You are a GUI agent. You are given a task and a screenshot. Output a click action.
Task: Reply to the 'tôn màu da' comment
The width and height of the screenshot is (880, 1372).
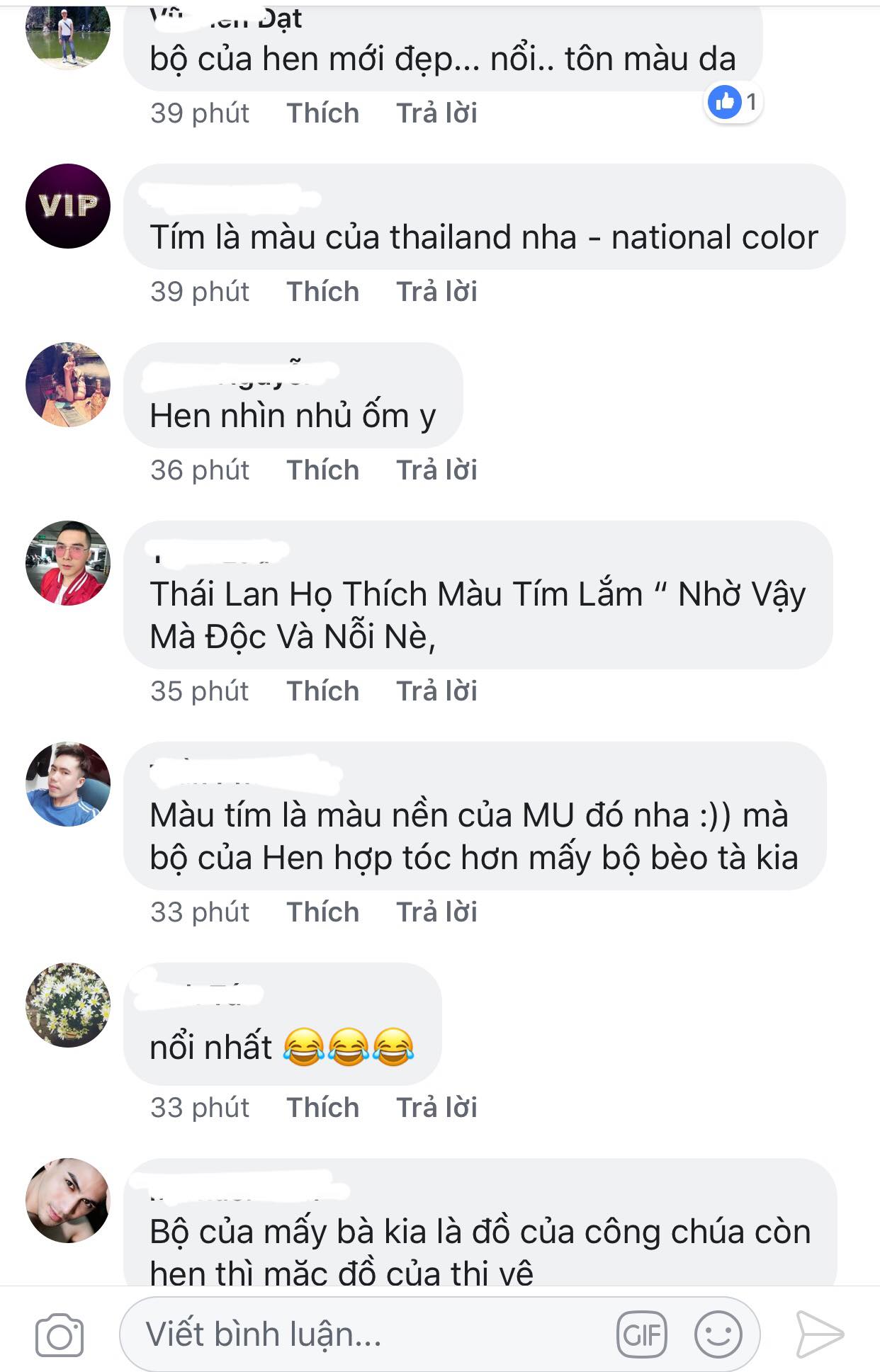[436, 113]
